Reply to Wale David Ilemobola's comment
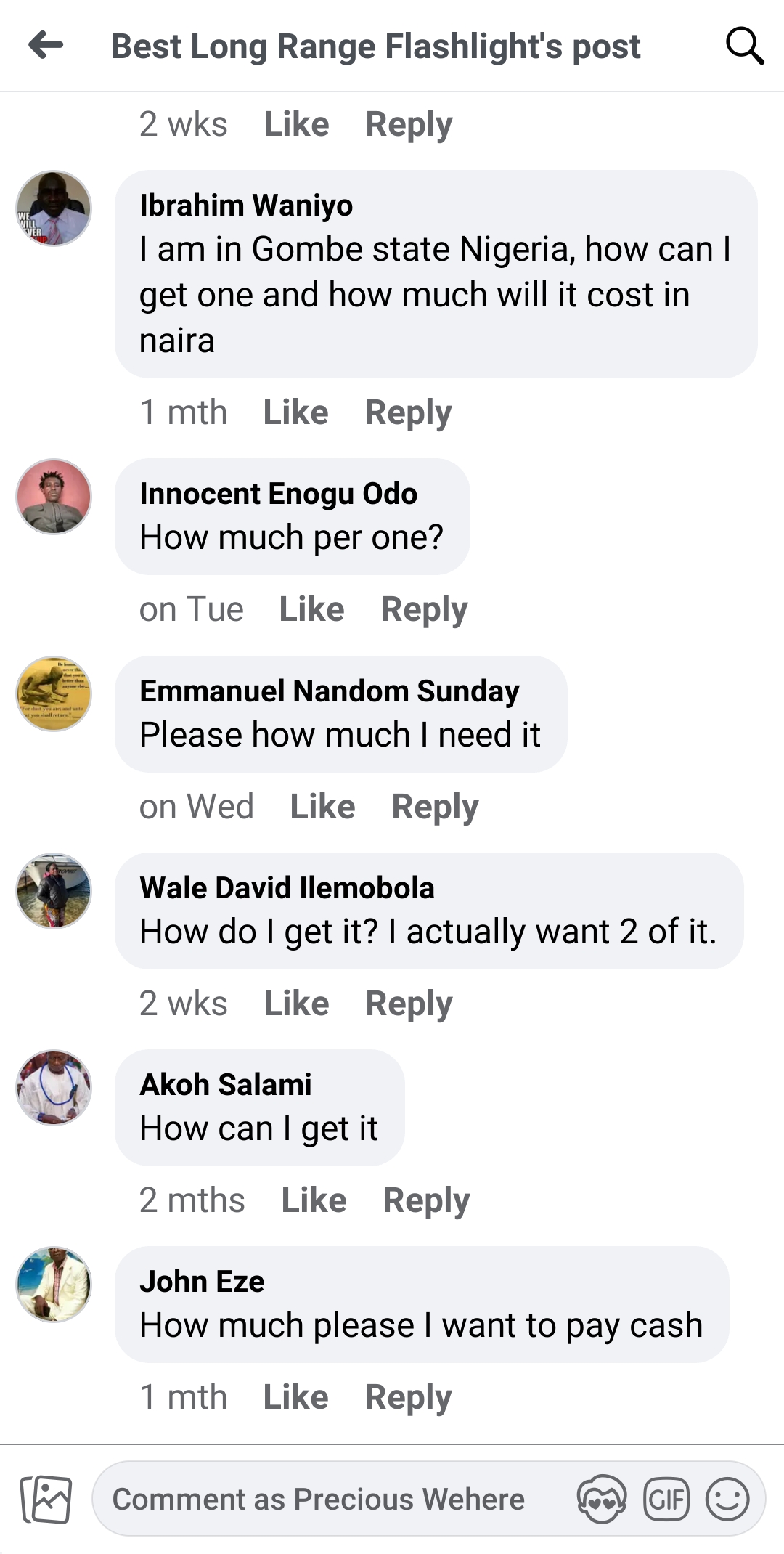This screenshot has width=784, height=1554. point(409,1004)
